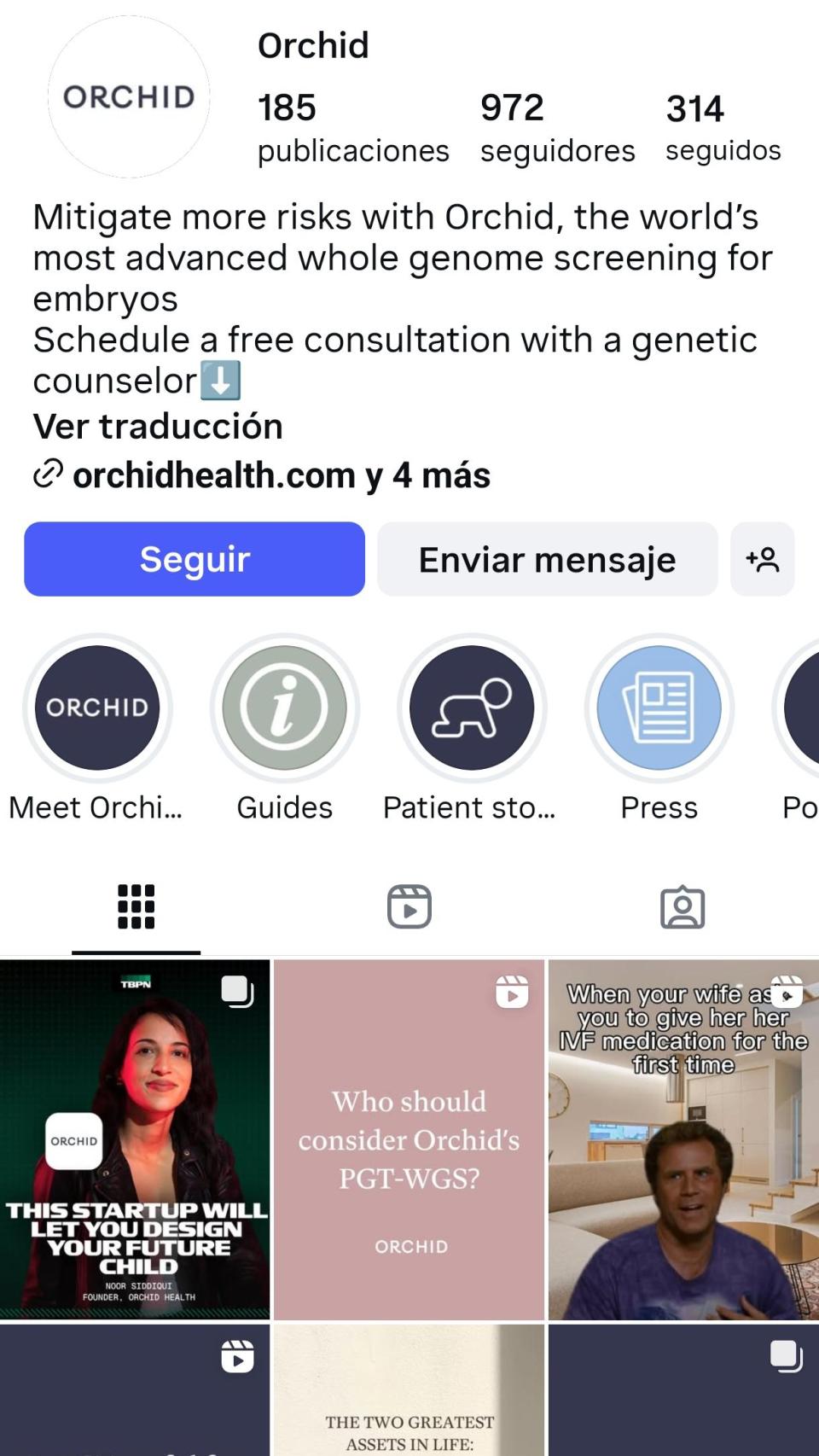Open the Meet Orchid highlight
This screenshot has height=1456, width=819.
[x=96, y=708]
